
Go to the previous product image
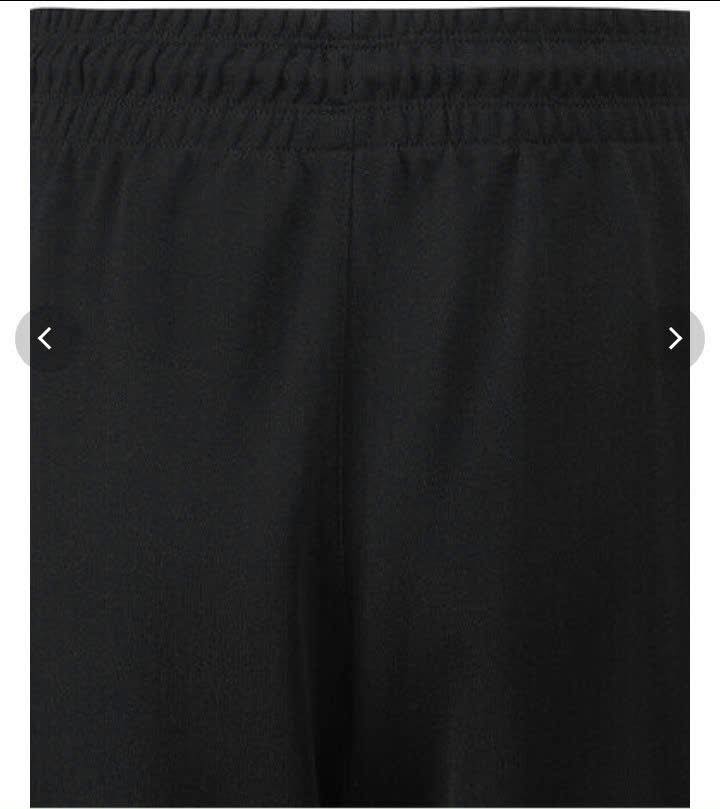pyautogui.click(x=44, y=339)
